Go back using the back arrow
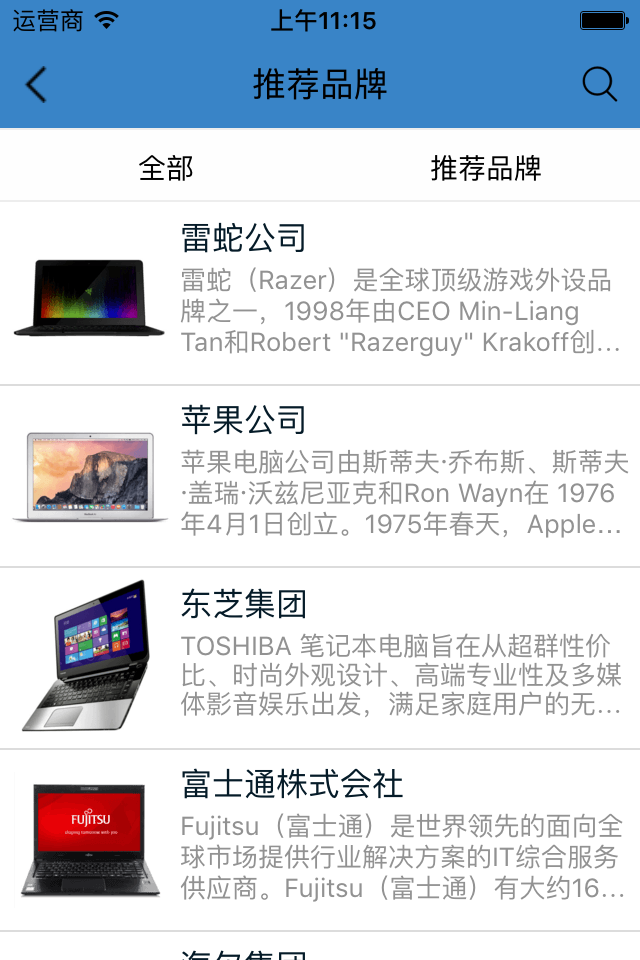Image resolution: width=640 pixels, height=960 pixels. (36, 85)
